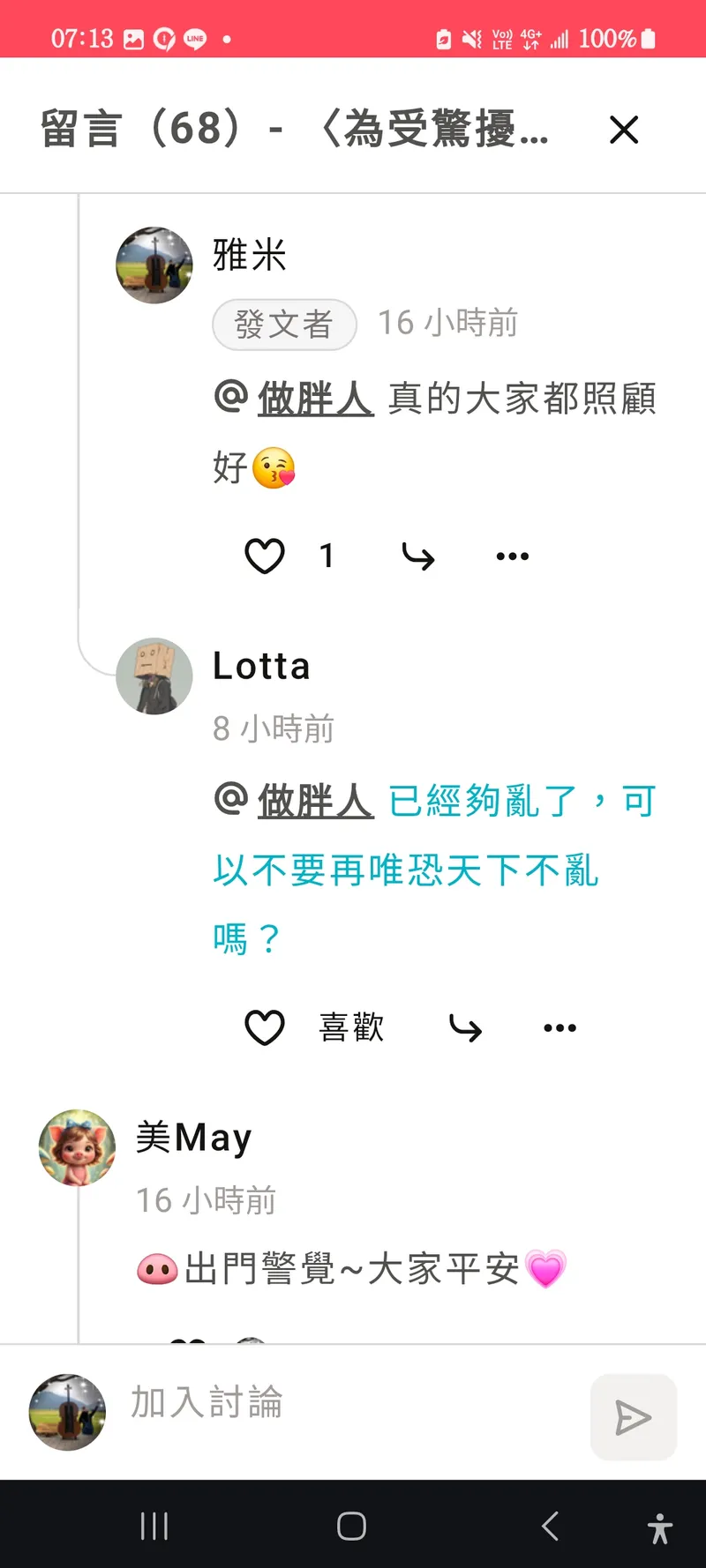This screenshot has height=1568, width=706.
Task: Open the 做胖人 mention in Lotta's reply
Action: click(315, 801)
